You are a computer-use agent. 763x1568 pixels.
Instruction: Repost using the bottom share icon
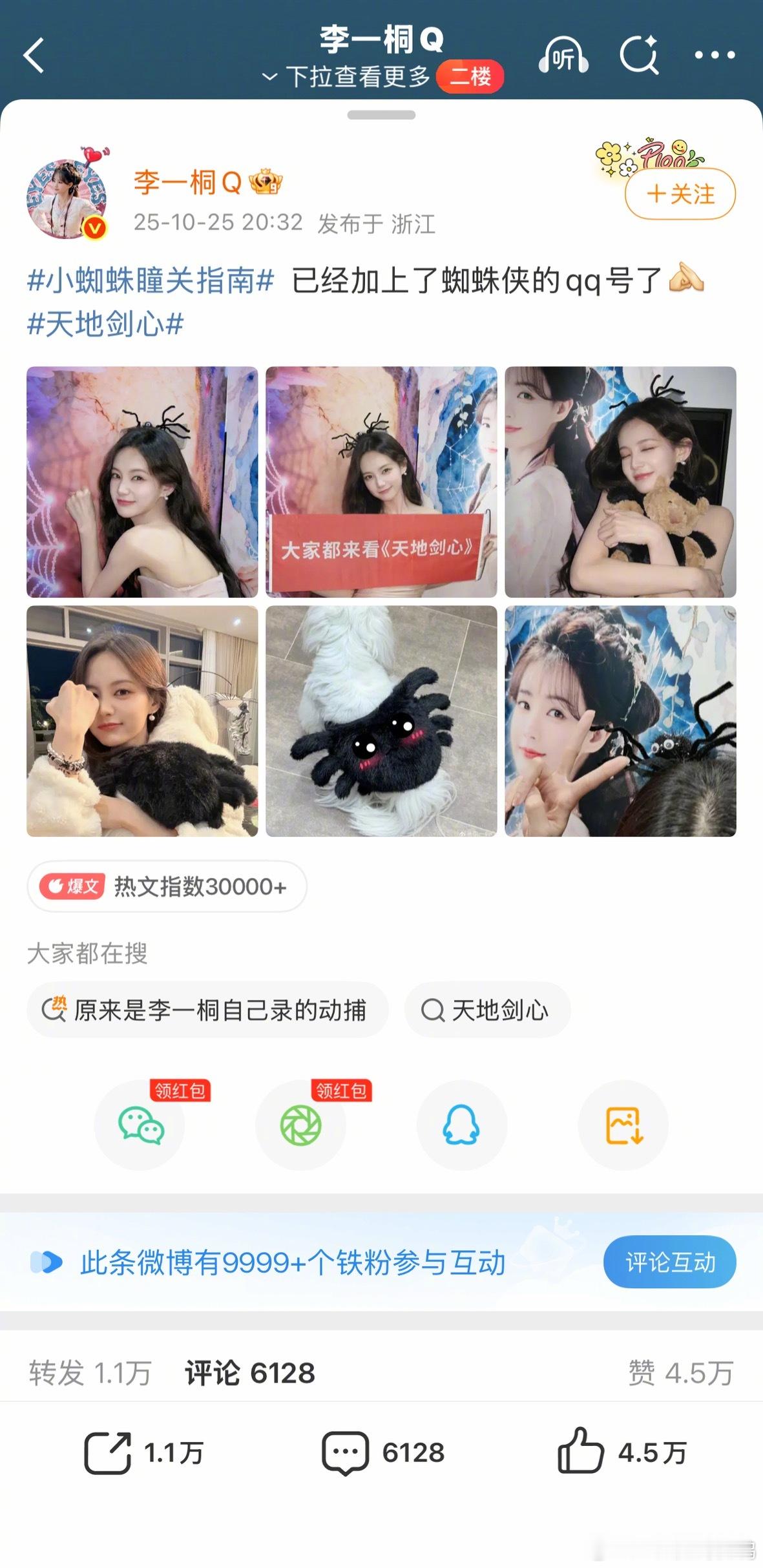coord(107,1452)
